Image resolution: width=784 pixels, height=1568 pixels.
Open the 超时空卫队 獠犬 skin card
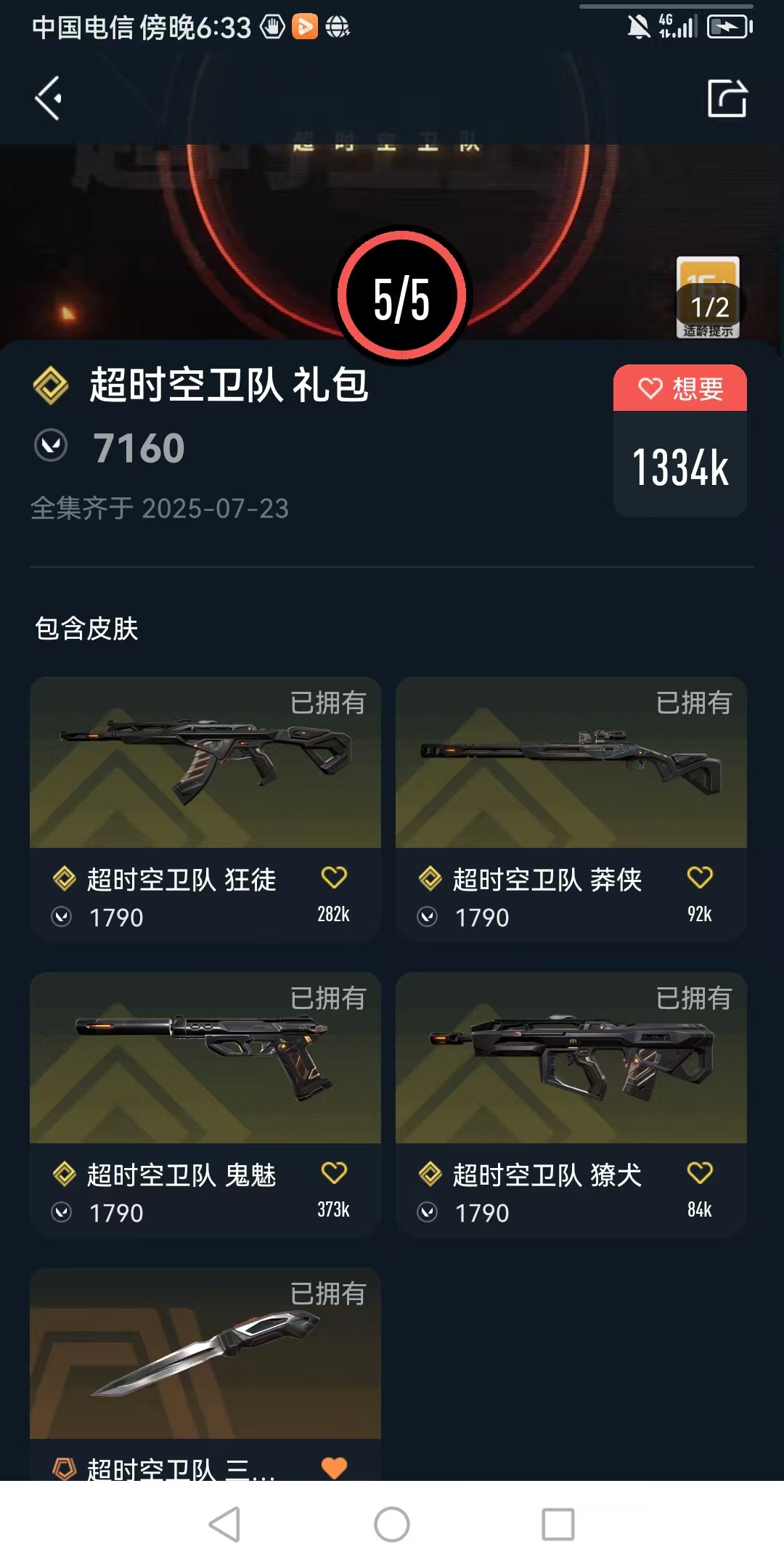pos(571,1059)
